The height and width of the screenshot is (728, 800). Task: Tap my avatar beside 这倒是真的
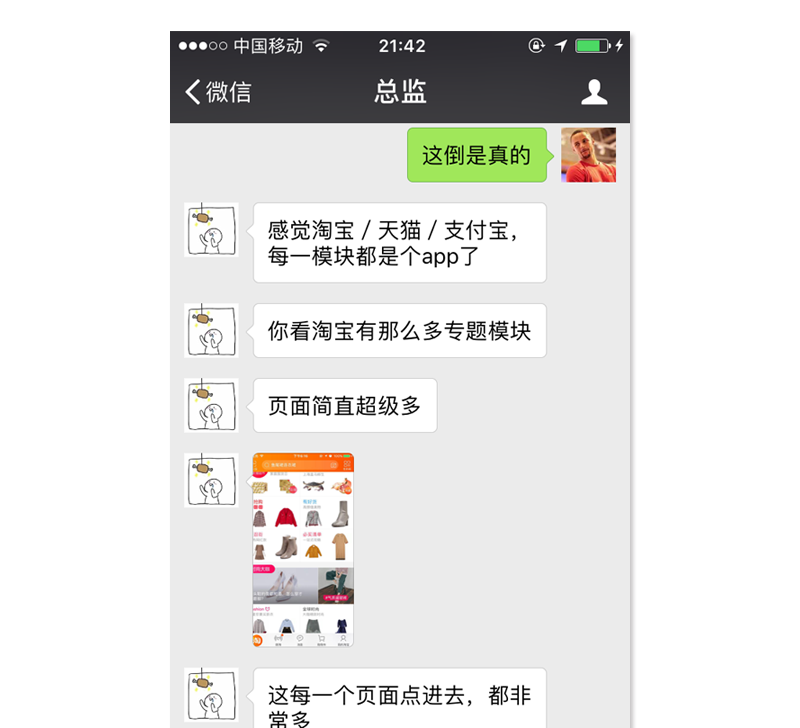[588, 155]
